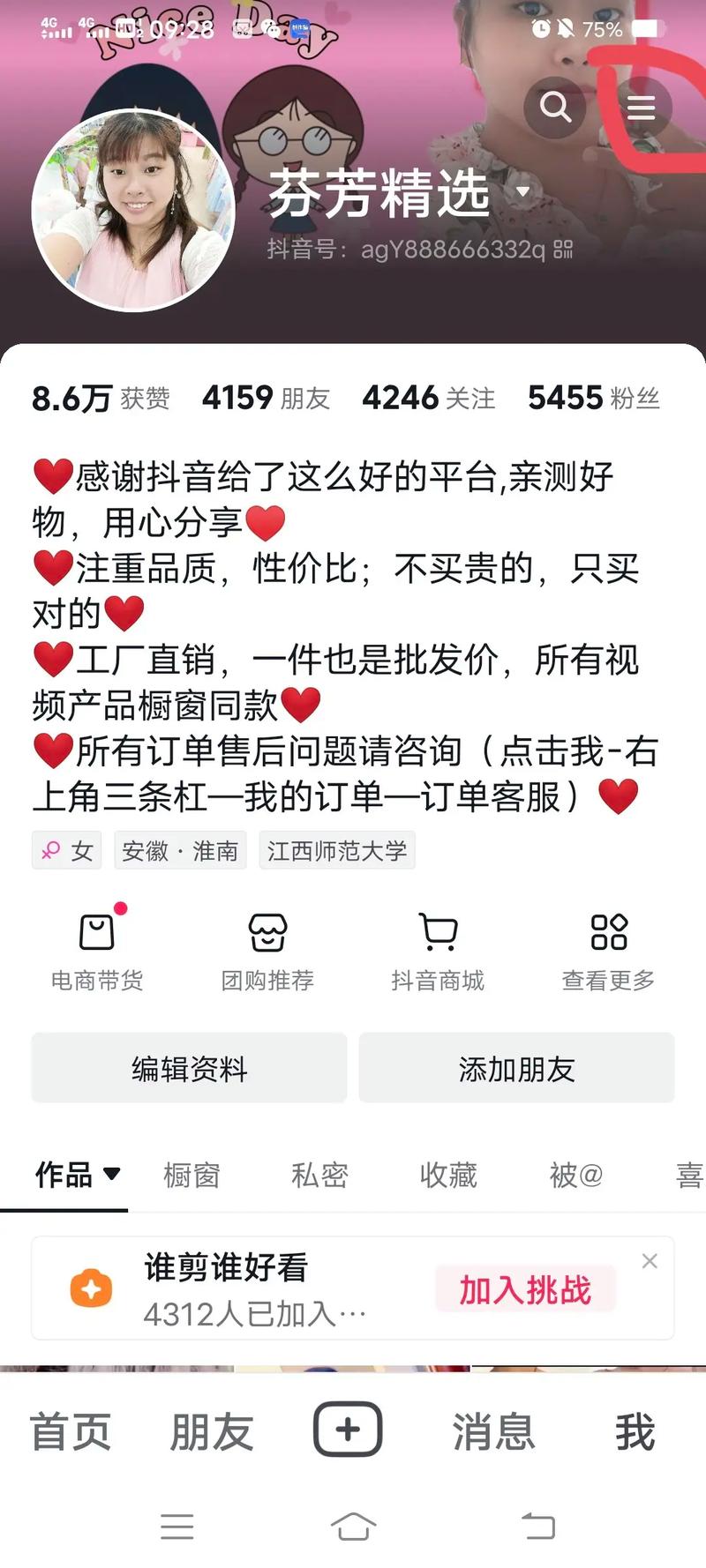
Task: Tap the plus icon to create a video
Action: click(x=348, y=1429)
